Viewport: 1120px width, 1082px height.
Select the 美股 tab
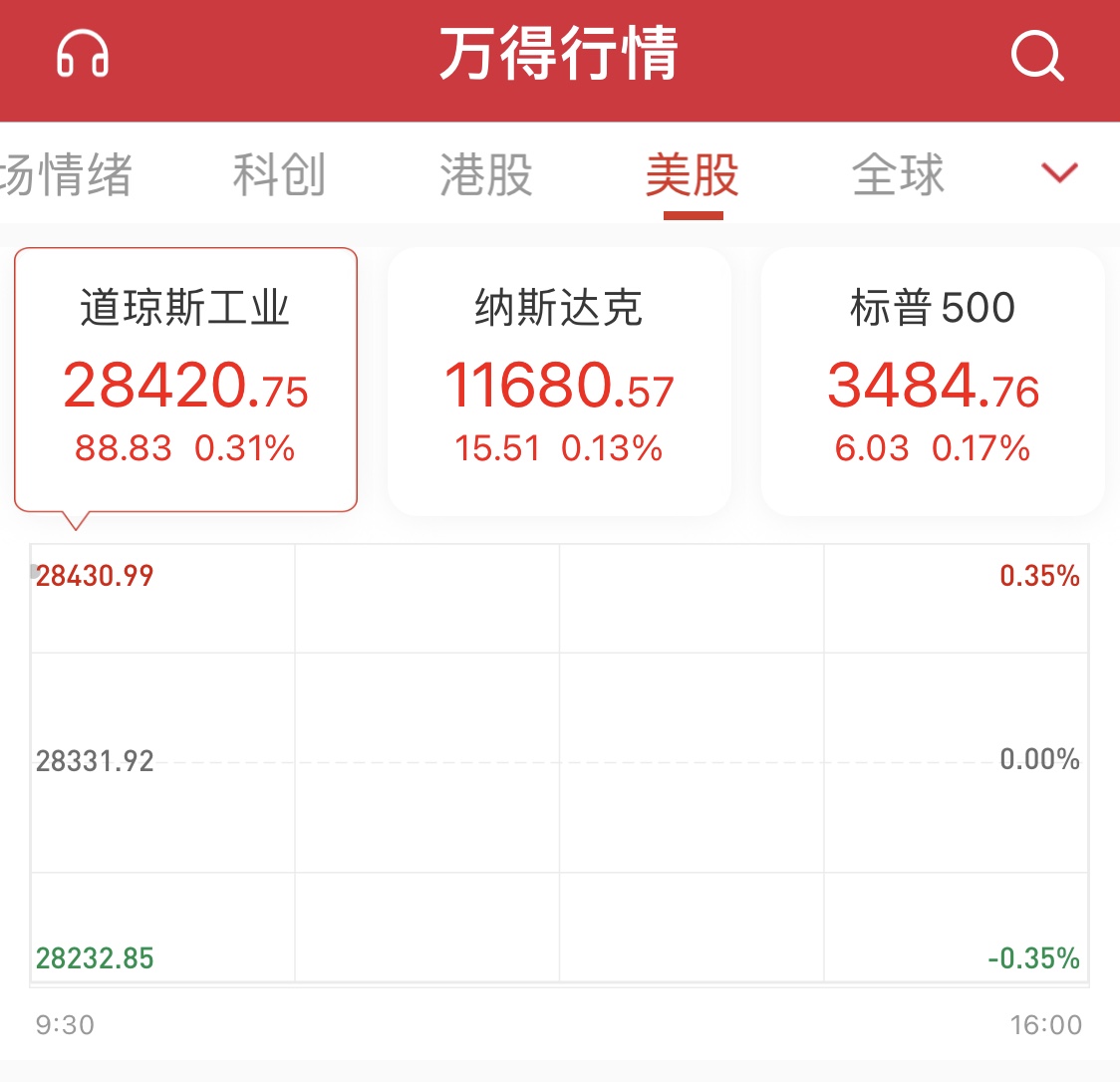click(x=692, y=175)
